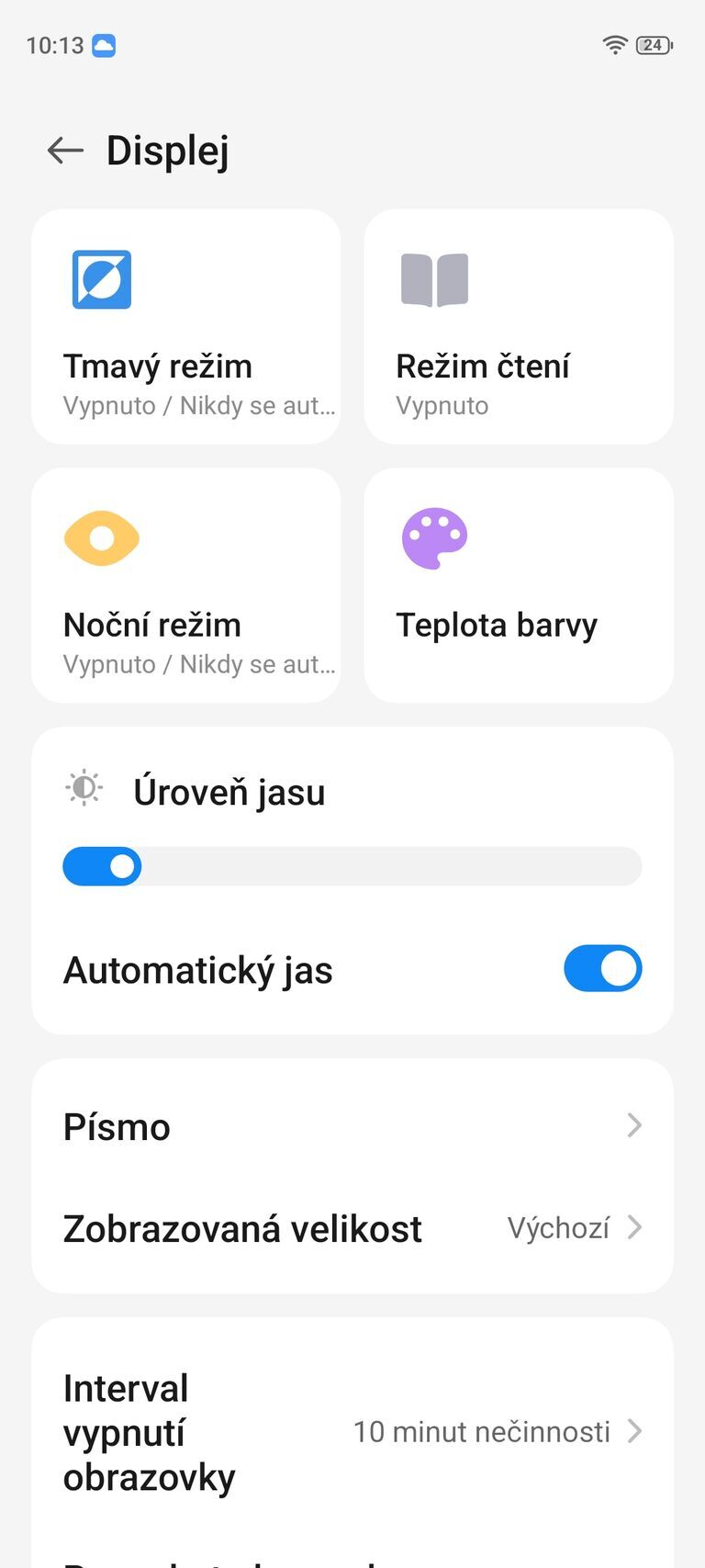Tap the Režim čtení book icon

[x=435, y=280]
